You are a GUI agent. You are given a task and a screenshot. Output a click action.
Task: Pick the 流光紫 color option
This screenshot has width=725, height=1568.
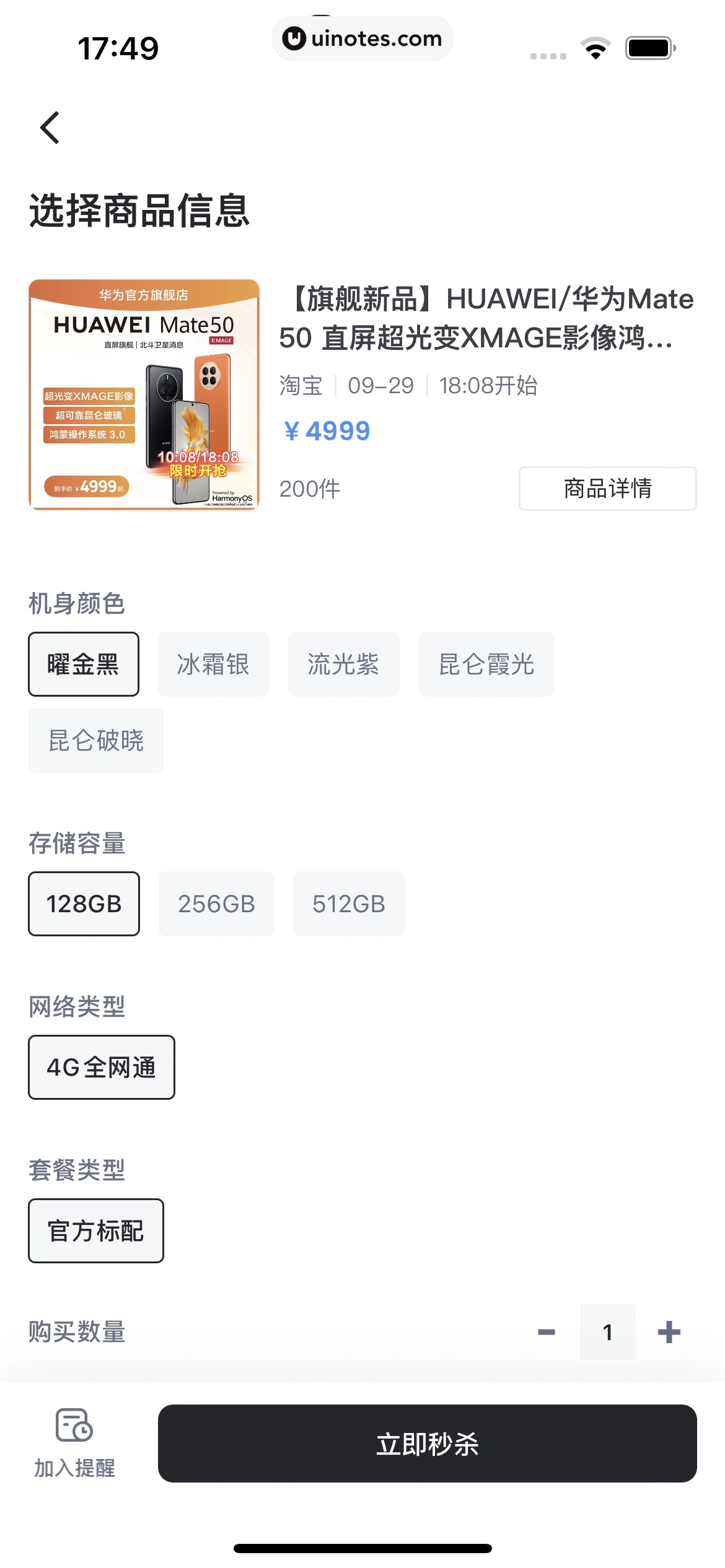pos(343,664)
